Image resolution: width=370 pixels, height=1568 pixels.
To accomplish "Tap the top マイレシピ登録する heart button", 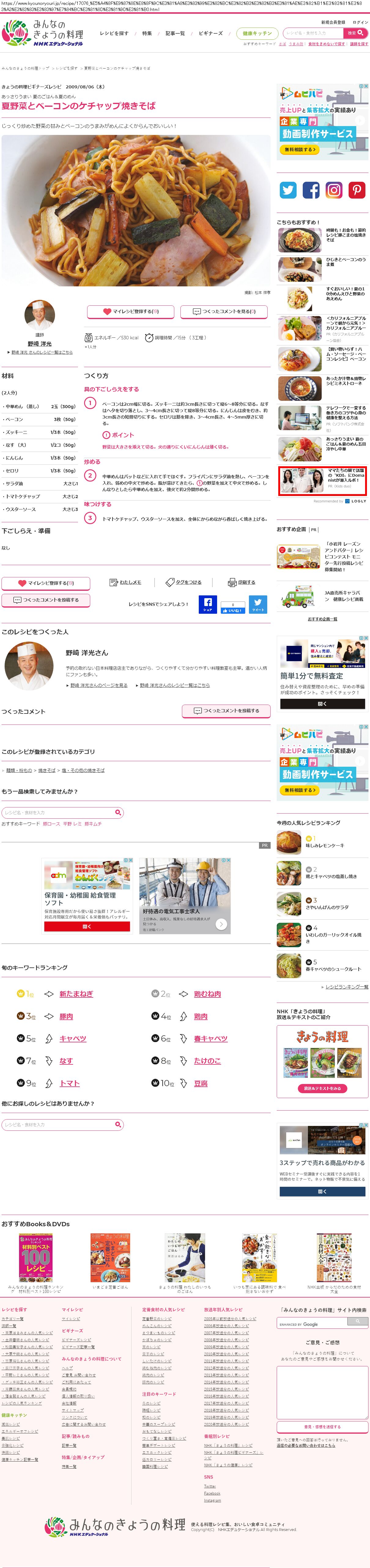I will (130, 312).
